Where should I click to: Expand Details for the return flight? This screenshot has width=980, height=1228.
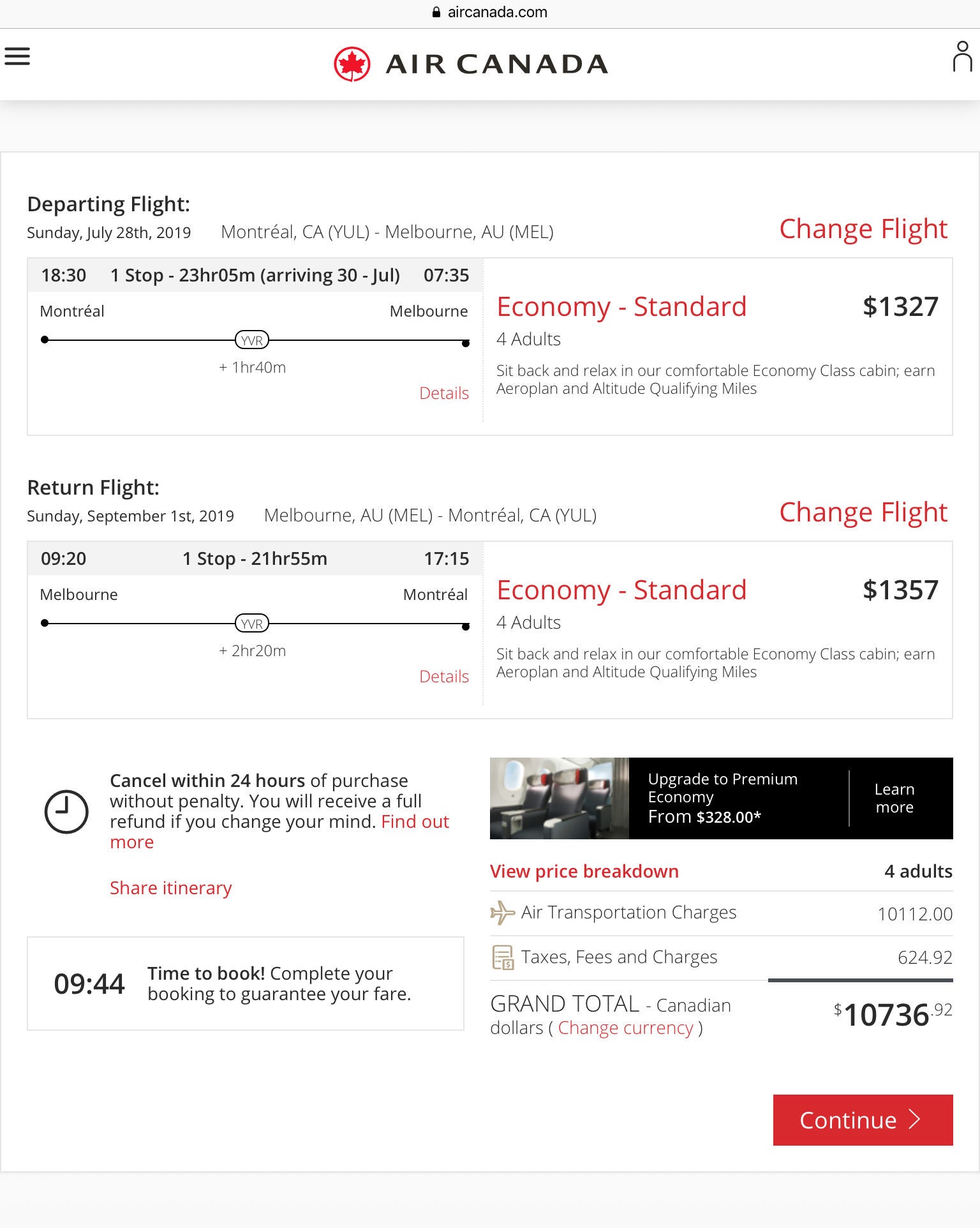point(443,677)
